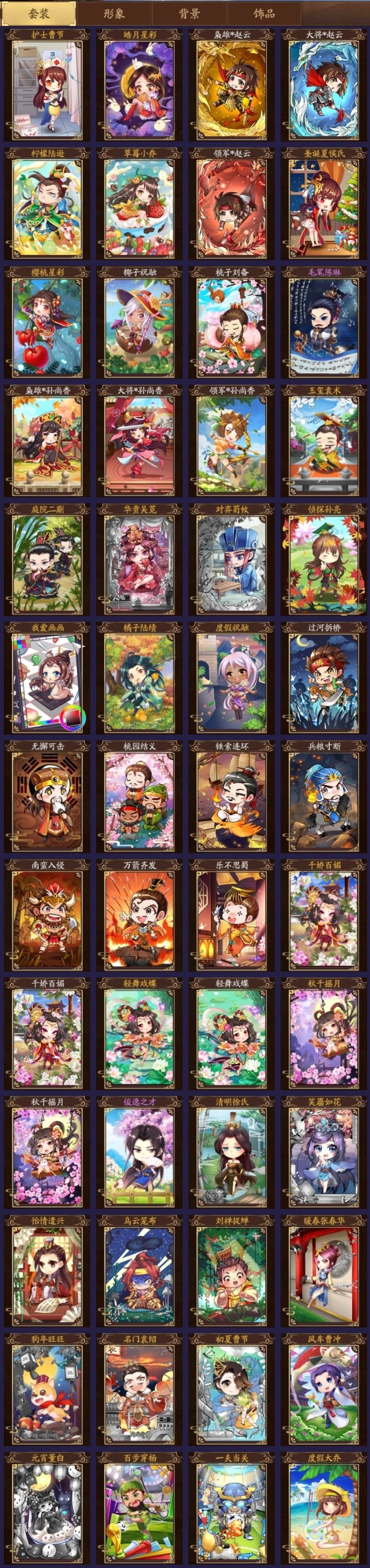This screenshot has width=370, height=1568.
Task: Select the 套装 tab
Action: pyautogui.click(x=39, y=13)
